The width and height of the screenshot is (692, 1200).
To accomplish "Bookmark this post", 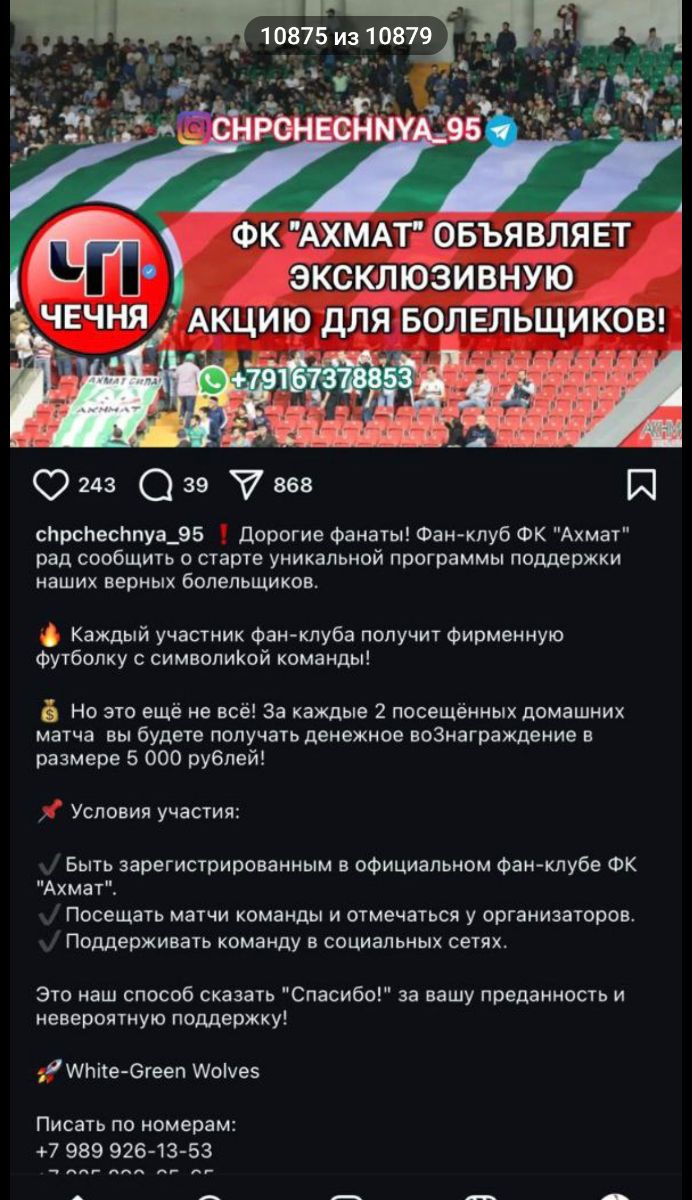I will [641, 485].
